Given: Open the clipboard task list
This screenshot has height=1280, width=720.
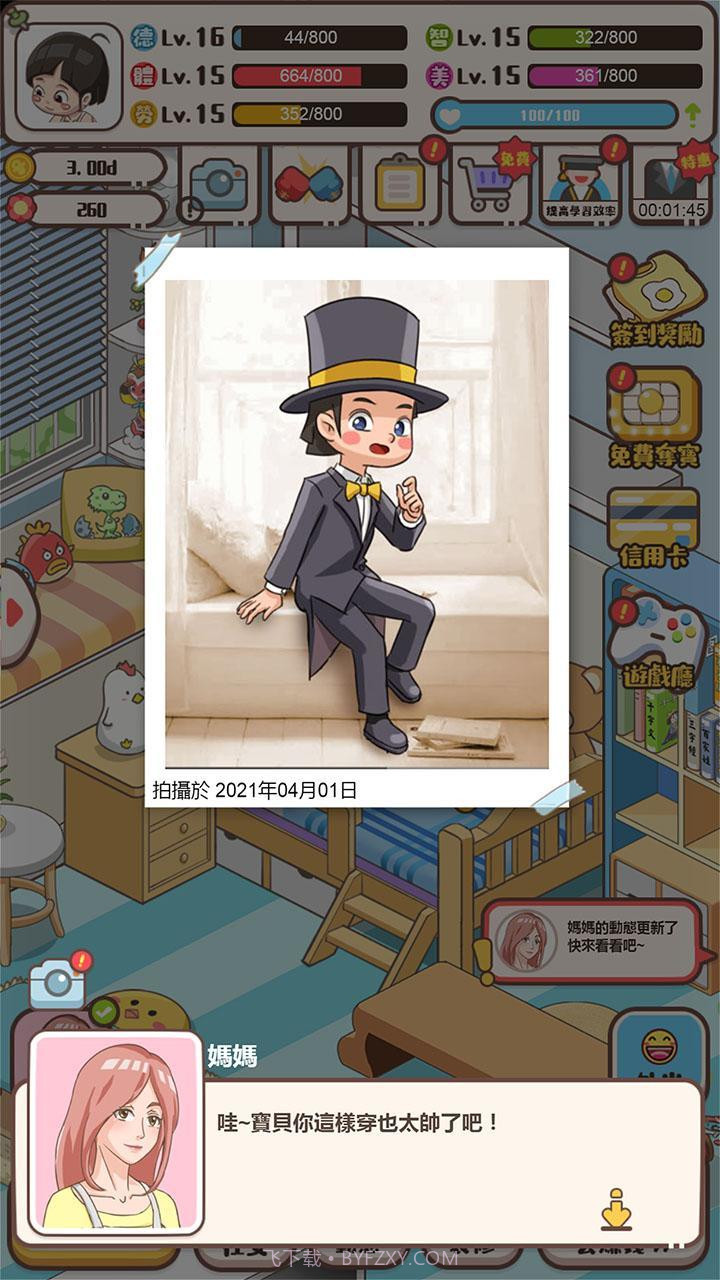Looking at the screenshot, I should pos(399,185).
